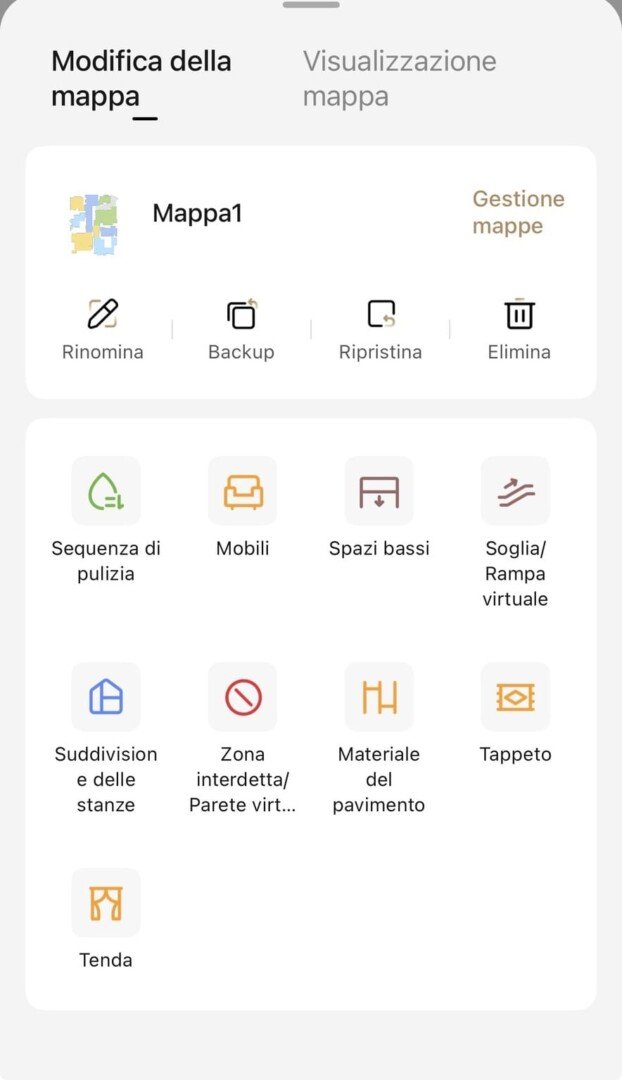Image resolution: width=622 pixels, height=1080 pixels.
Task: Tap the Mappa1 map thumbnail
Action: [94, 223]
